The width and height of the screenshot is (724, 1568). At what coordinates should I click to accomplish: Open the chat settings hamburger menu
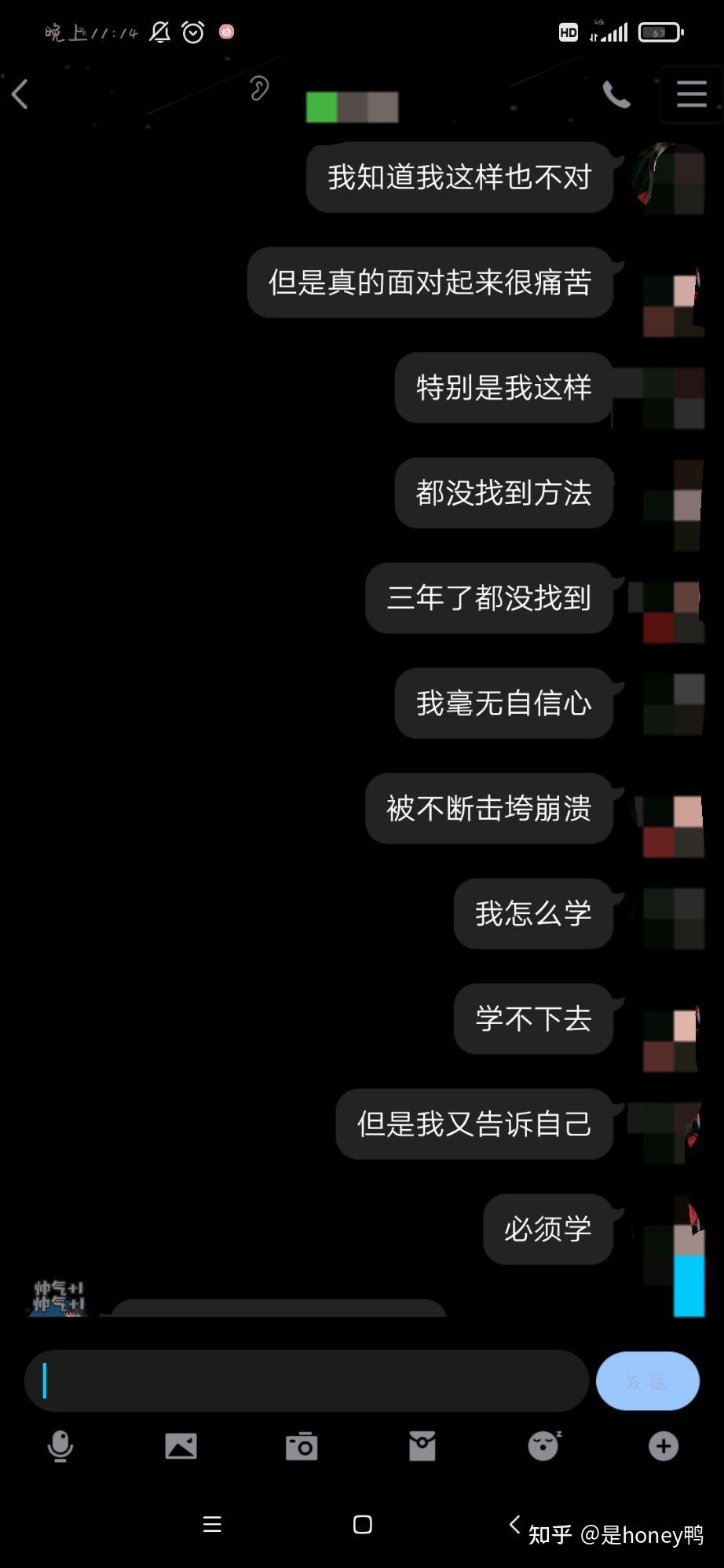pos(691,94)
